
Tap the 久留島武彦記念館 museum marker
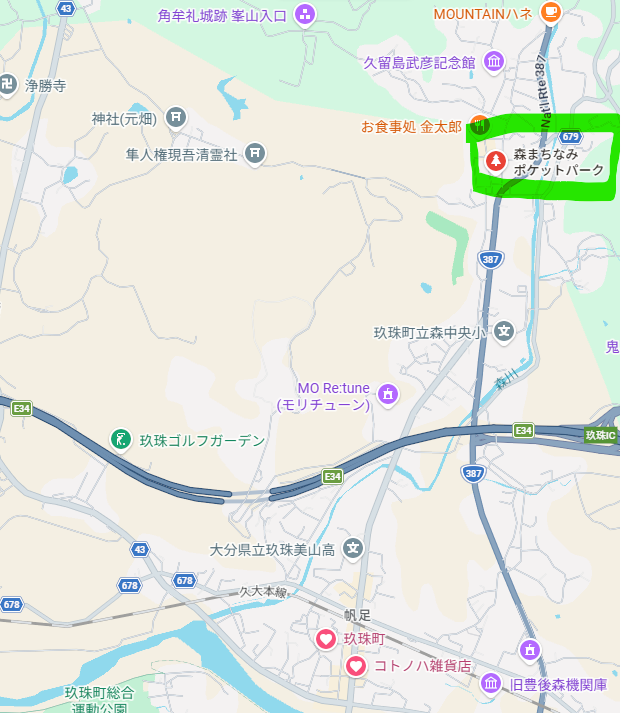click(x=494, y=62)
